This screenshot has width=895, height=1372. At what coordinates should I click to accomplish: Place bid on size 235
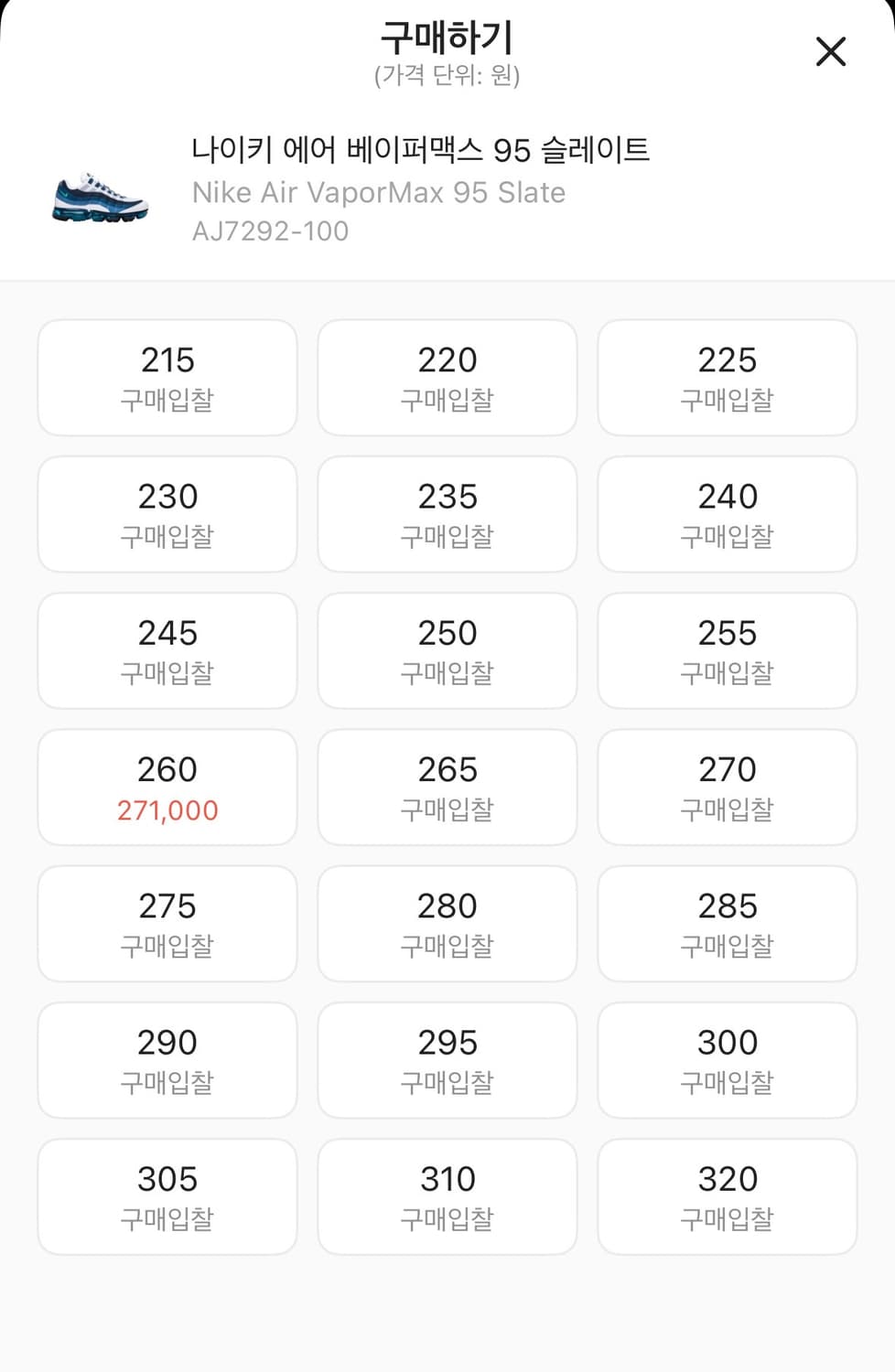click(x=447, y=514)
